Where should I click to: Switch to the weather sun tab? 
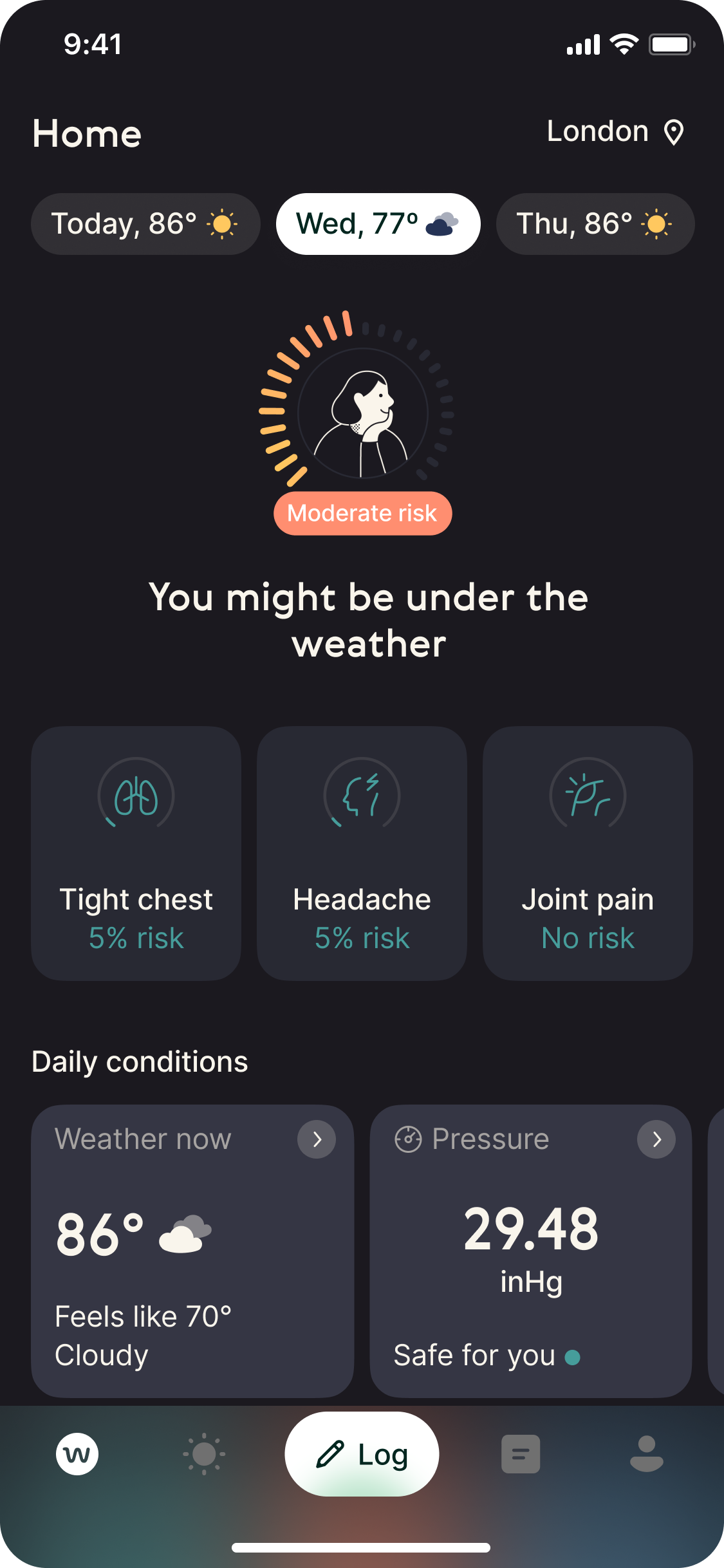(204, 1454)
